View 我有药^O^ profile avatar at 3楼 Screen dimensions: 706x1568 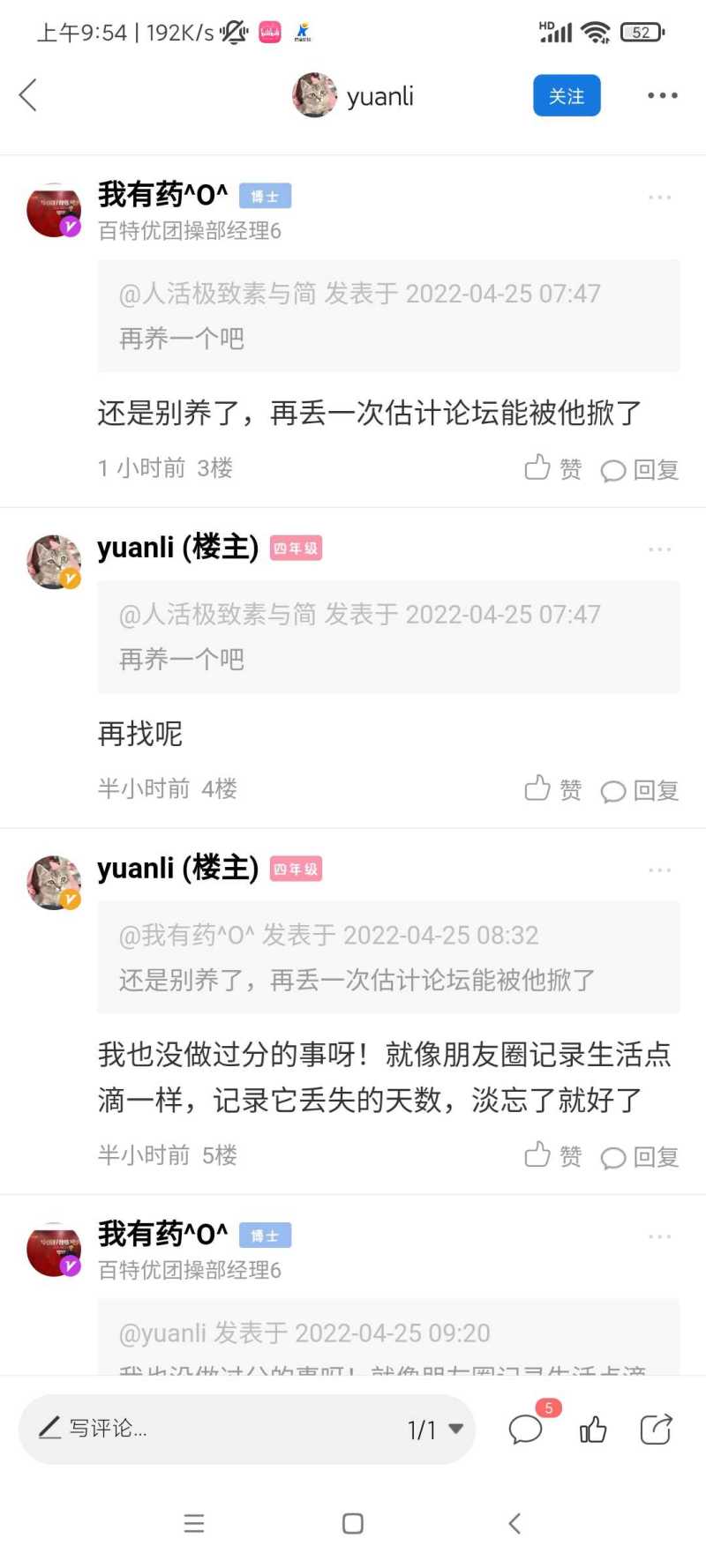54,211
